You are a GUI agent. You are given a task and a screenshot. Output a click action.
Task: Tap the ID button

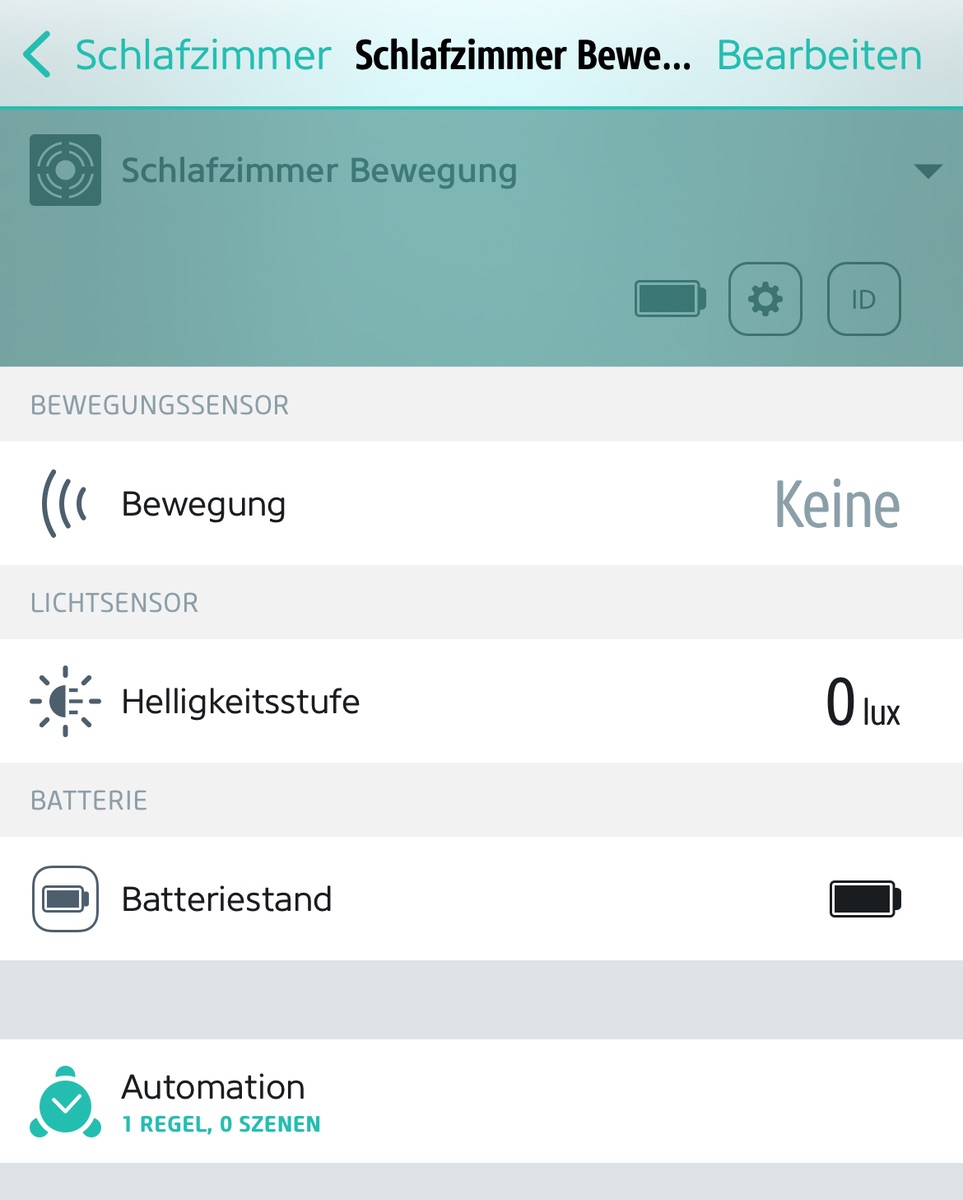click(864, 299)
